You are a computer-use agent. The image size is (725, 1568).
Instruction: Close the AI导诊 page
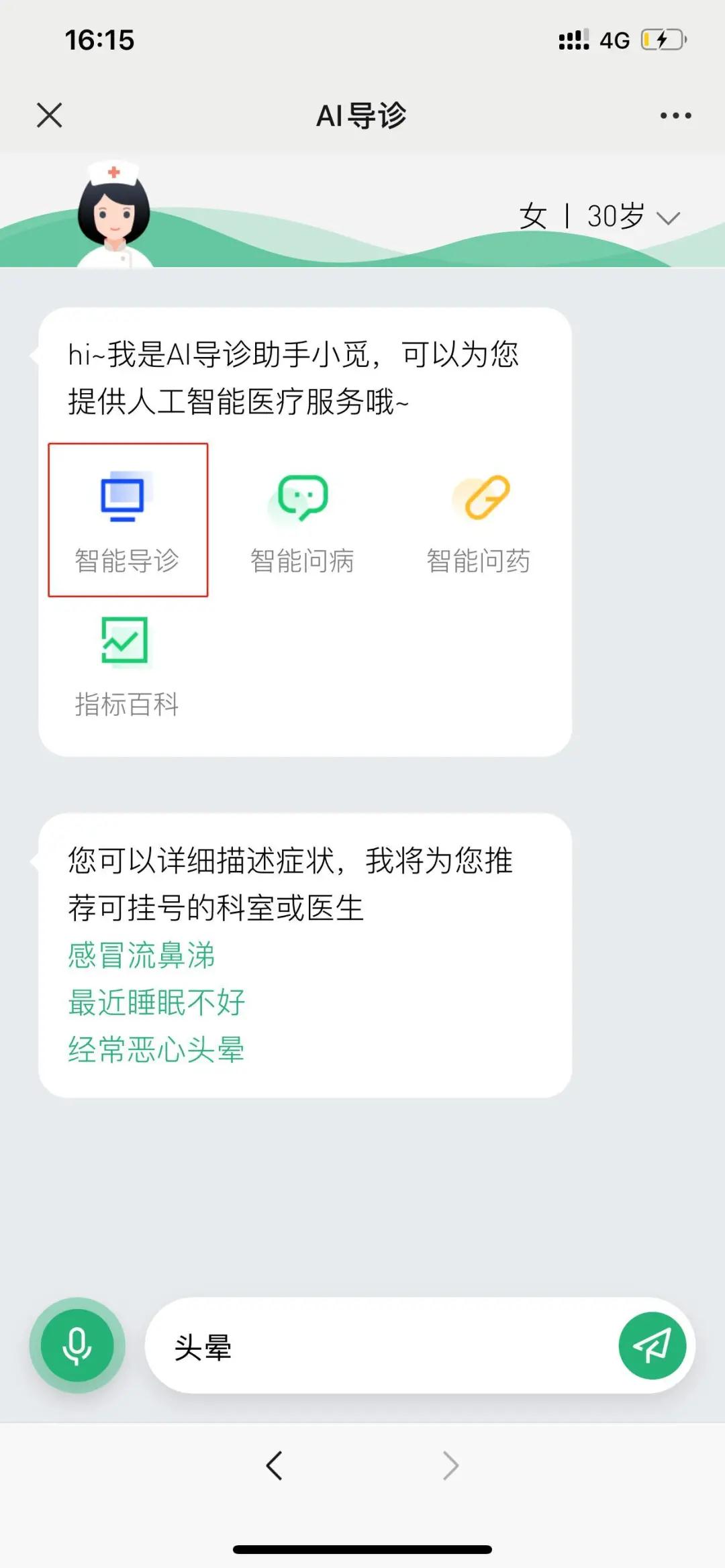point(50,115)
